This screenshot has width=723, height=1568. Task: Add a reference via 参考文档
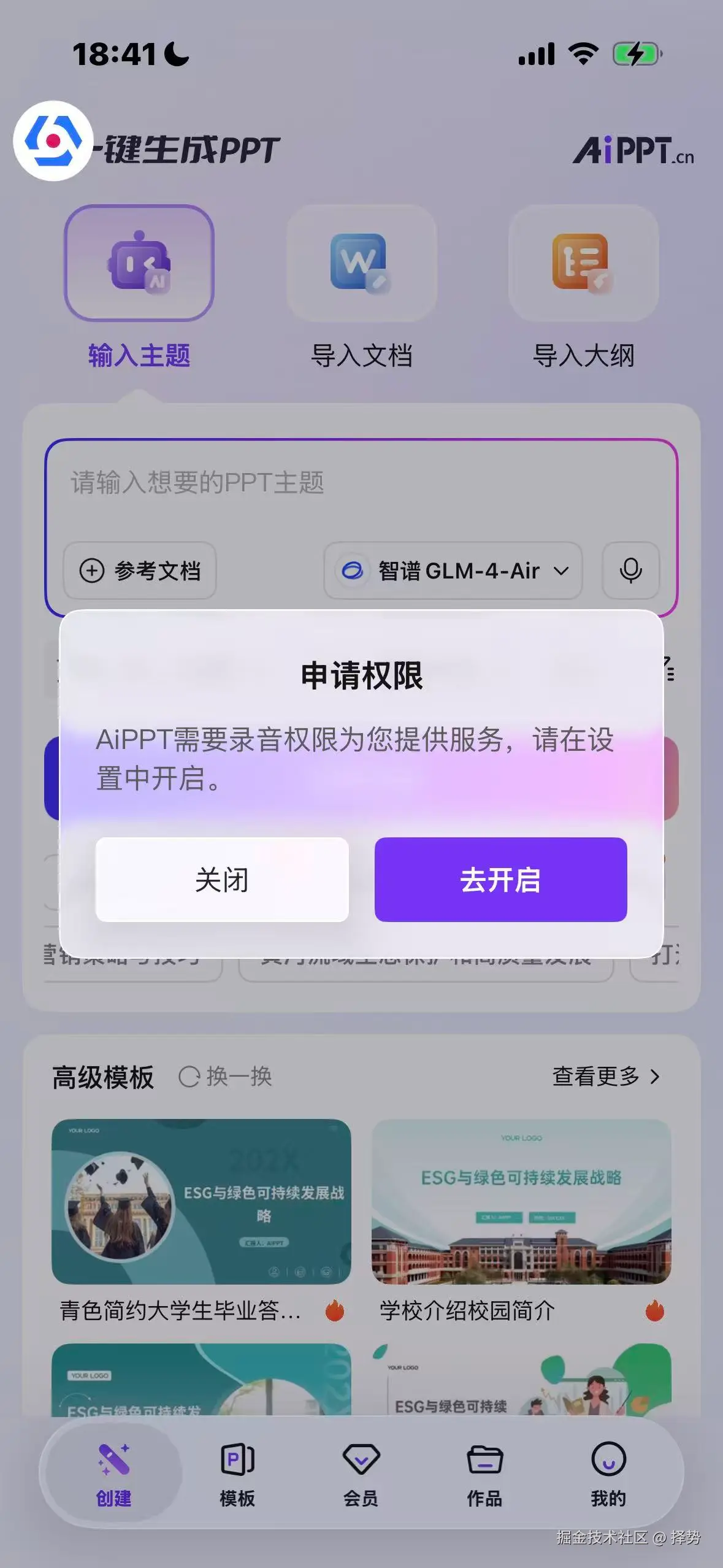pos(140,571)
